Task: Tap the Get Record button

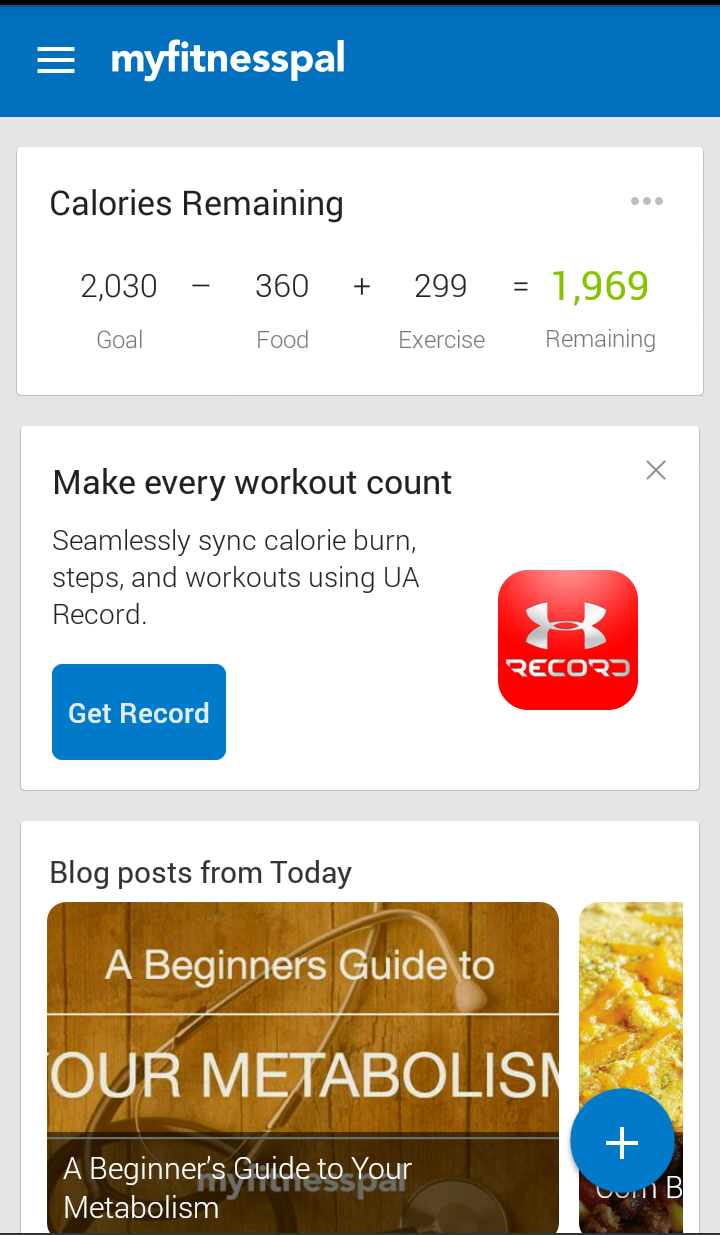Action: coord(139,712)
